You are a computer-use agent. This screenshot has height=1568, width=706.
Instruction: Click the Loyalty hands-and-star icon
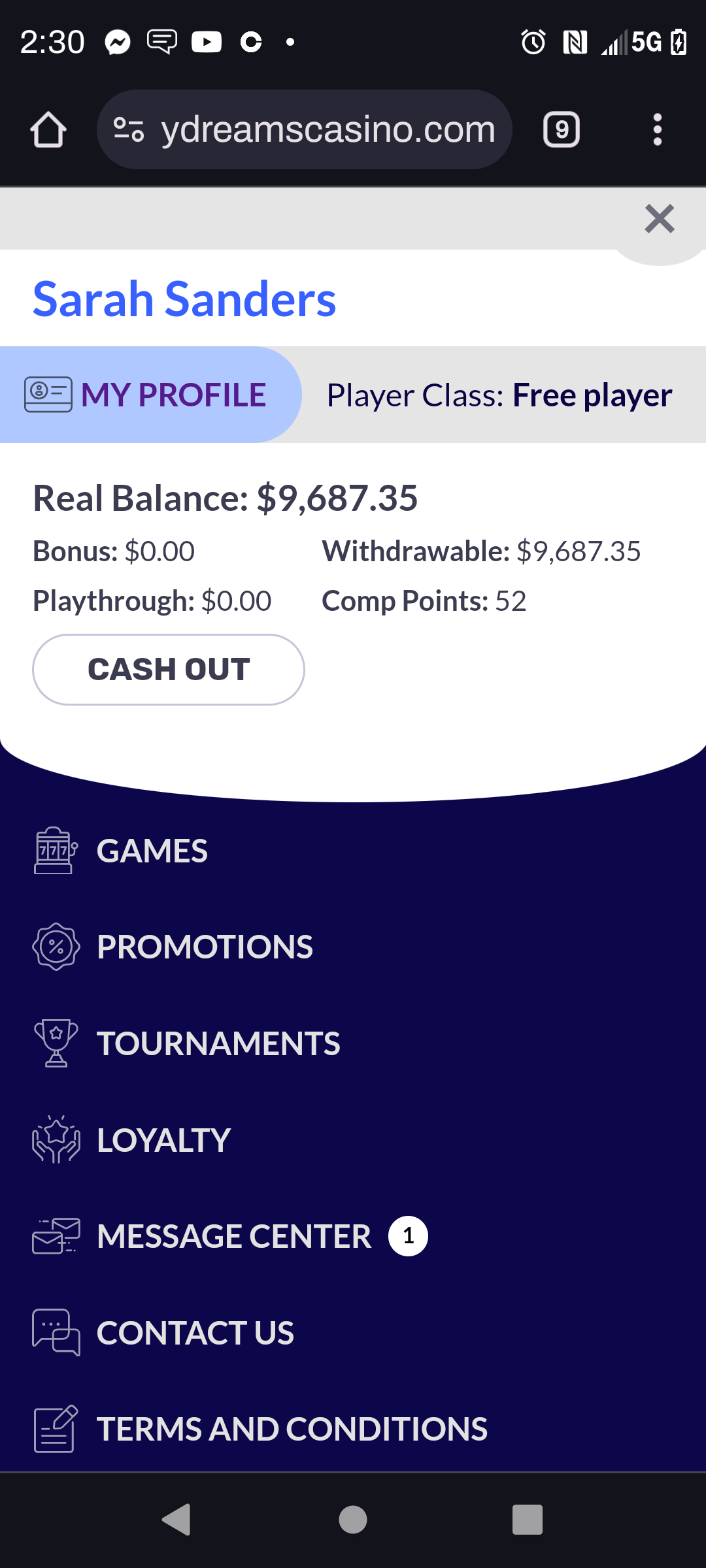pos(55,1139)
